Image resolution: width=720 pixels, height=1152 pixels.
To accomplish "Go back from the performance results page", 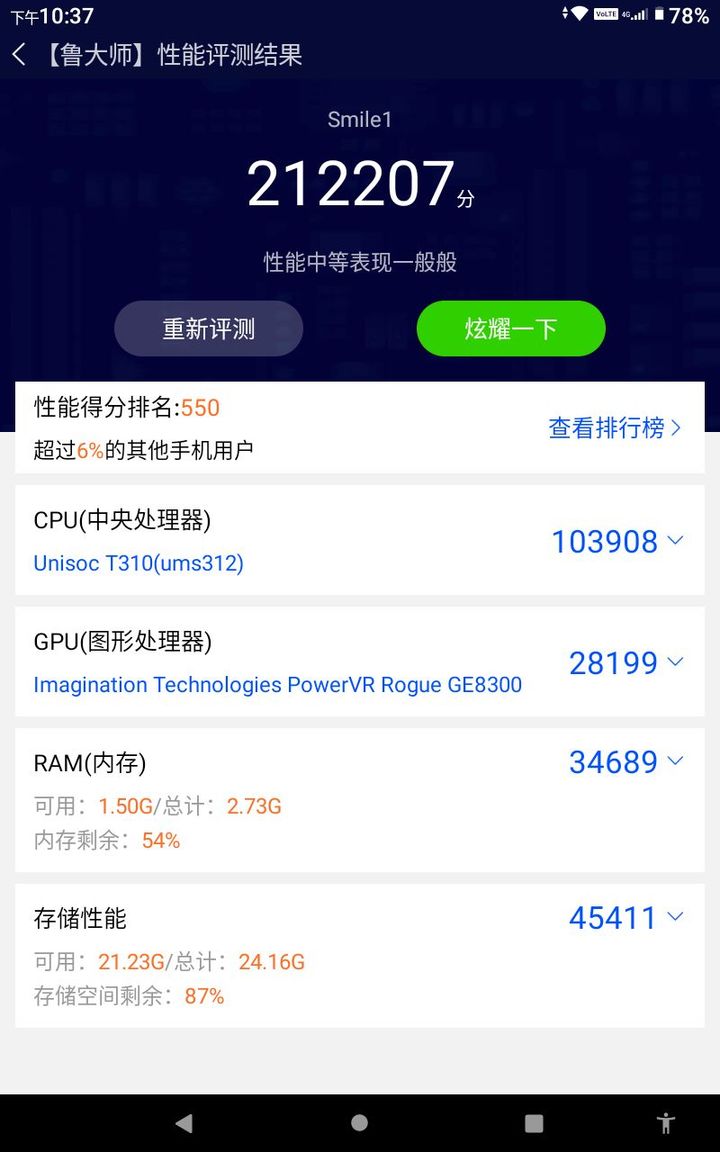I will (x=19, y=54).
